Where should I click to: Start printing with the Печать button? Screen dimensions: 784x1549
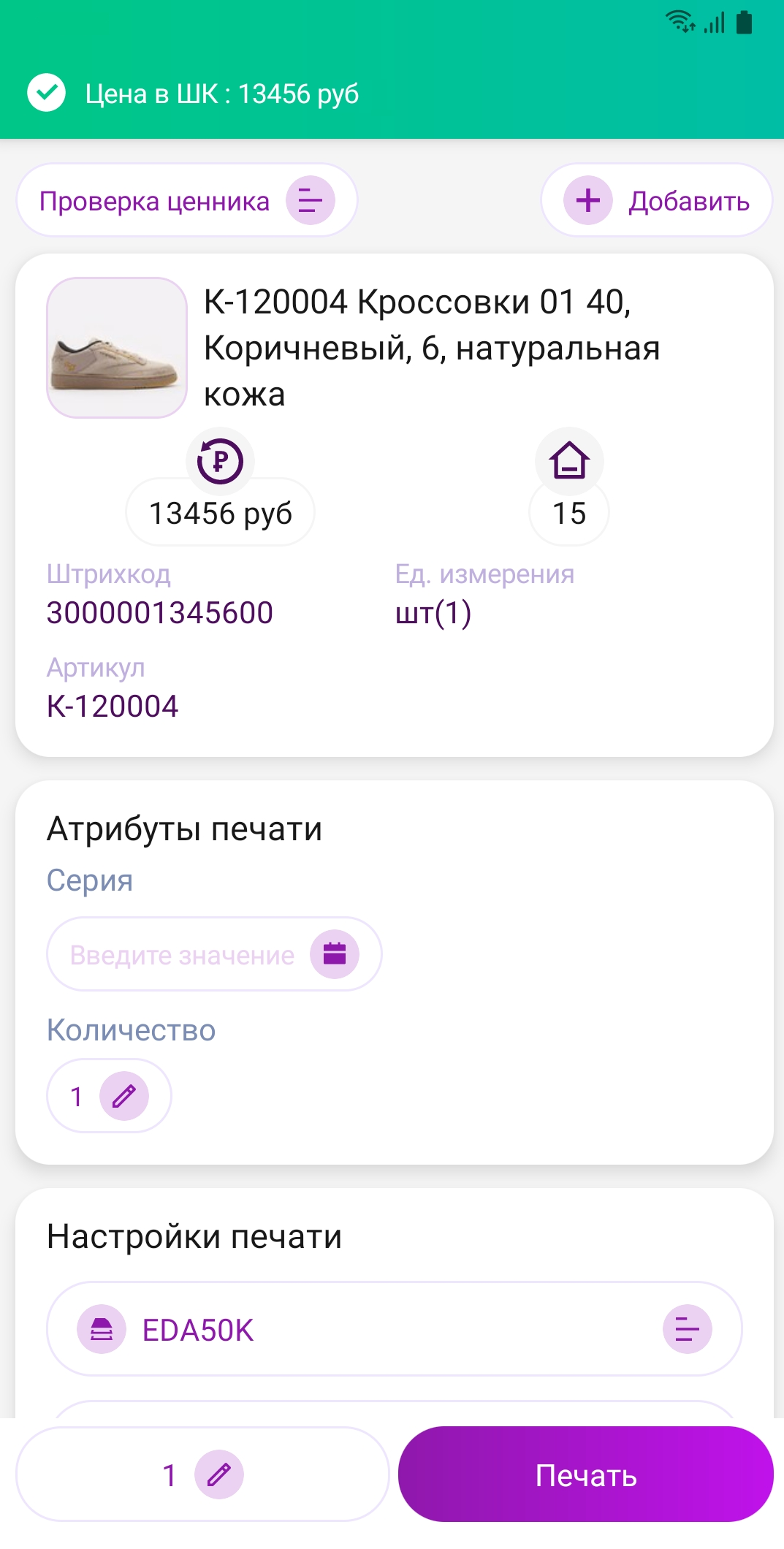[585, 1474]
